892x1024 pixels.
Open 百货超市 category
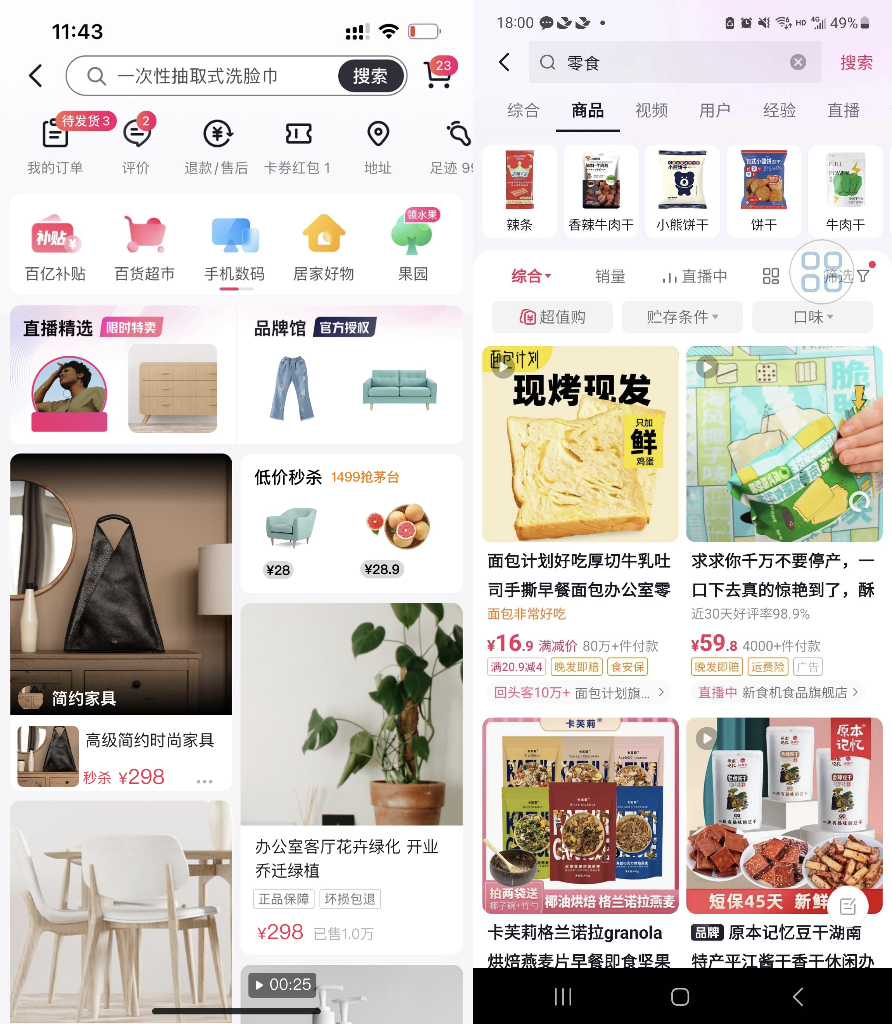pyautogui.click(x=145, y=248)
